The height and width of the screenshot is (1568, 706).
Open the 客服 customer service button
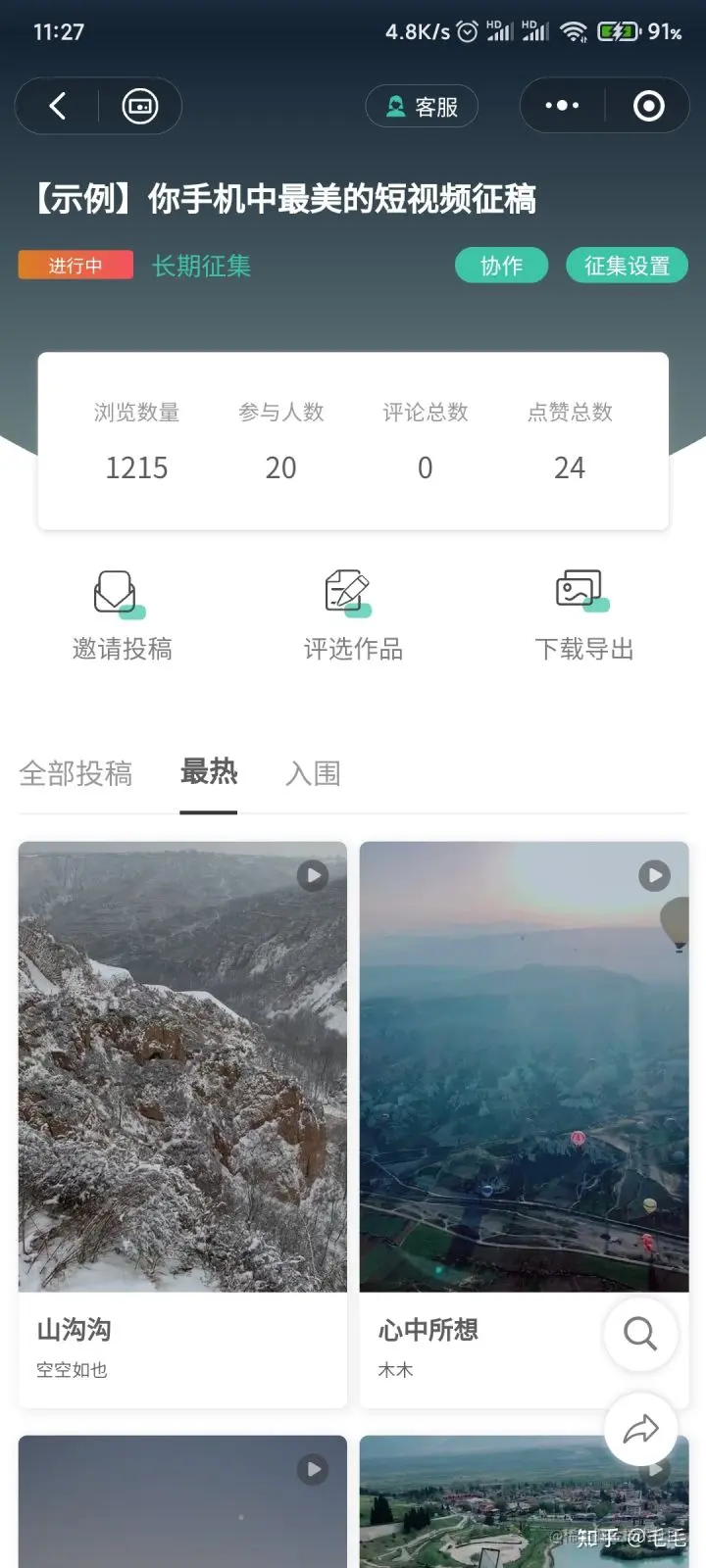(x=422, y=106)
